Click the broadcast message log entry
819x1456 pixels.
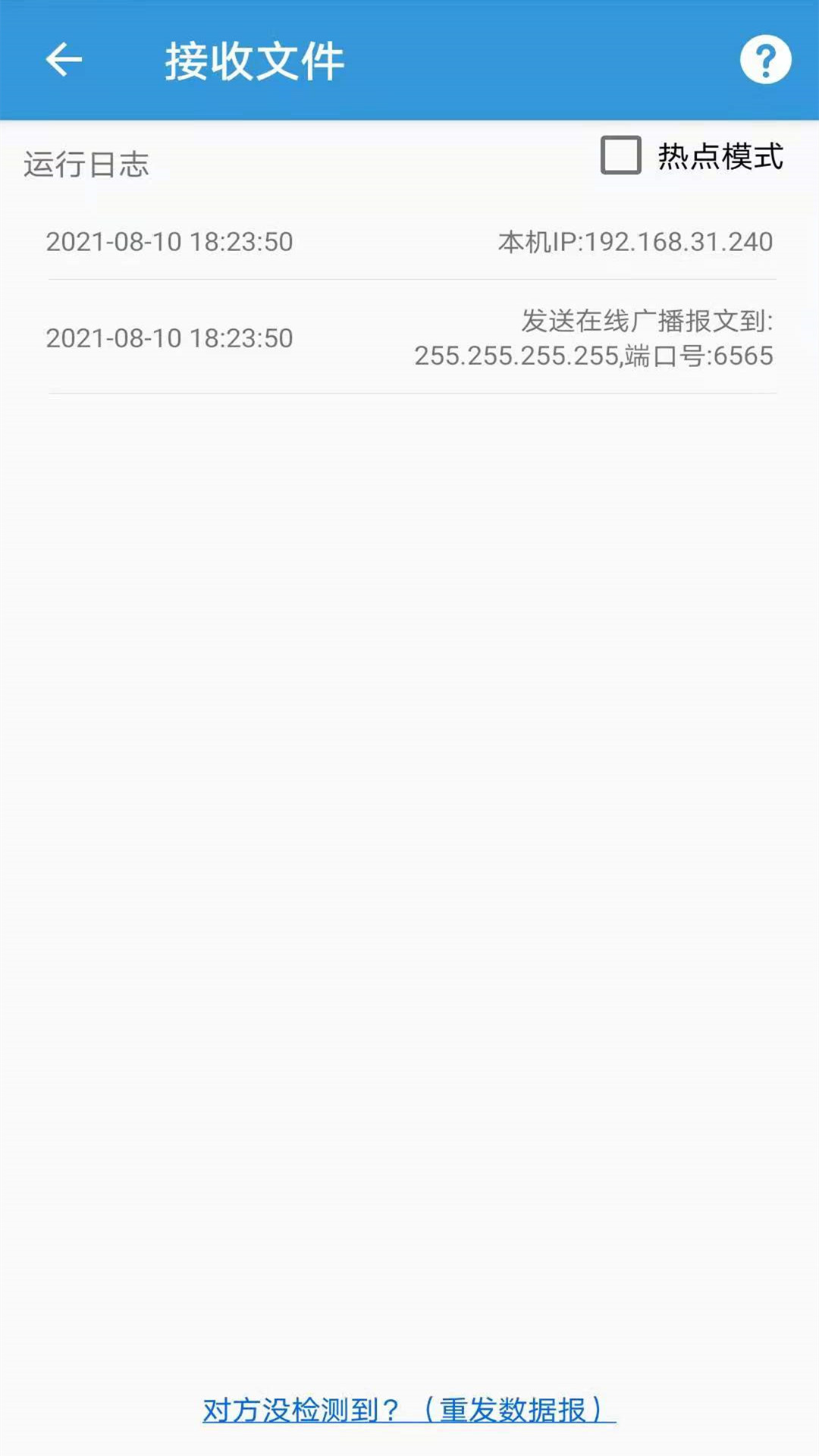click(x=594, y=339)
